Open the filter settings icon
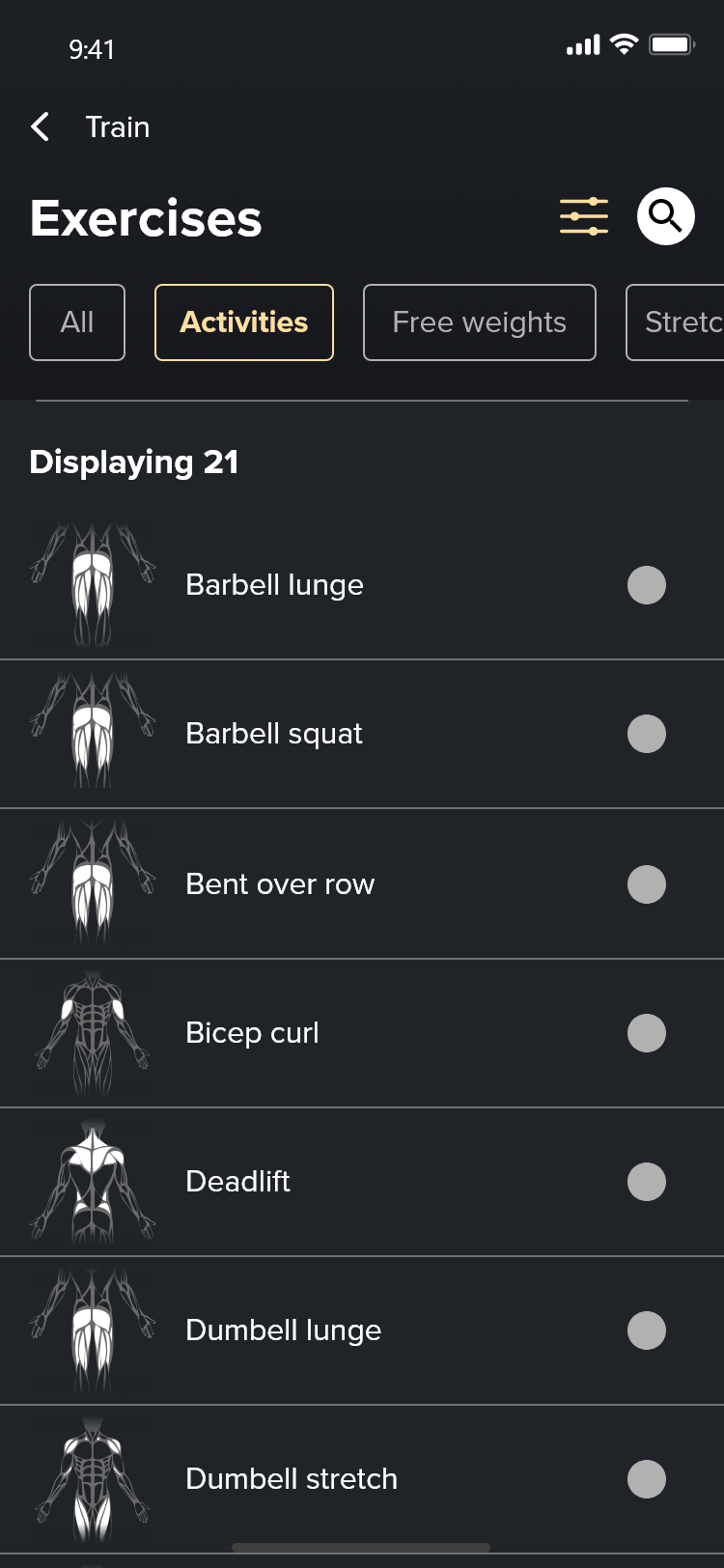 [584, 216]
